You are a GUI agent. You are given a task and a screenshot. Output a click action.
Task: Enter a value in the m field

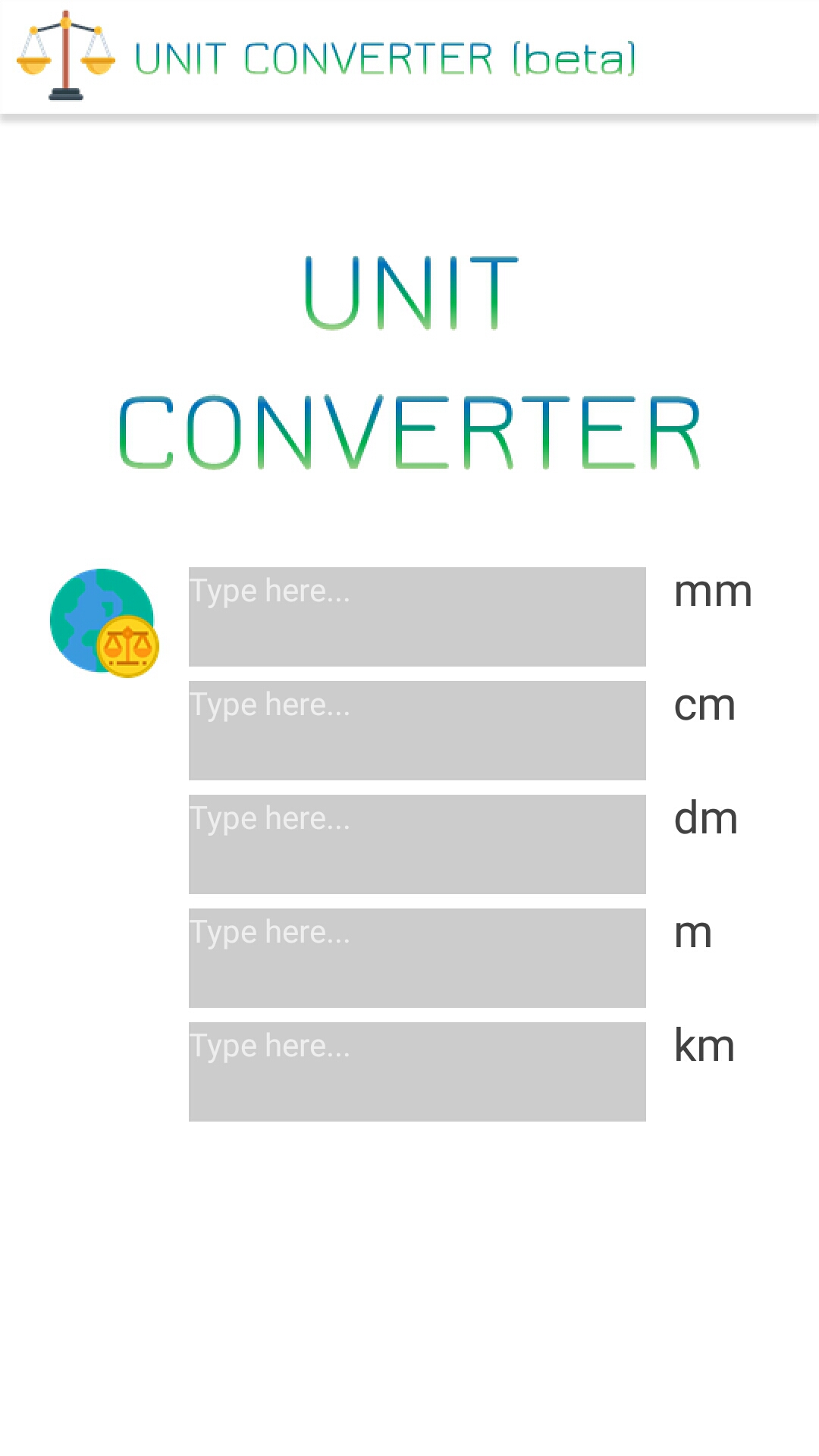click(417, 958)
